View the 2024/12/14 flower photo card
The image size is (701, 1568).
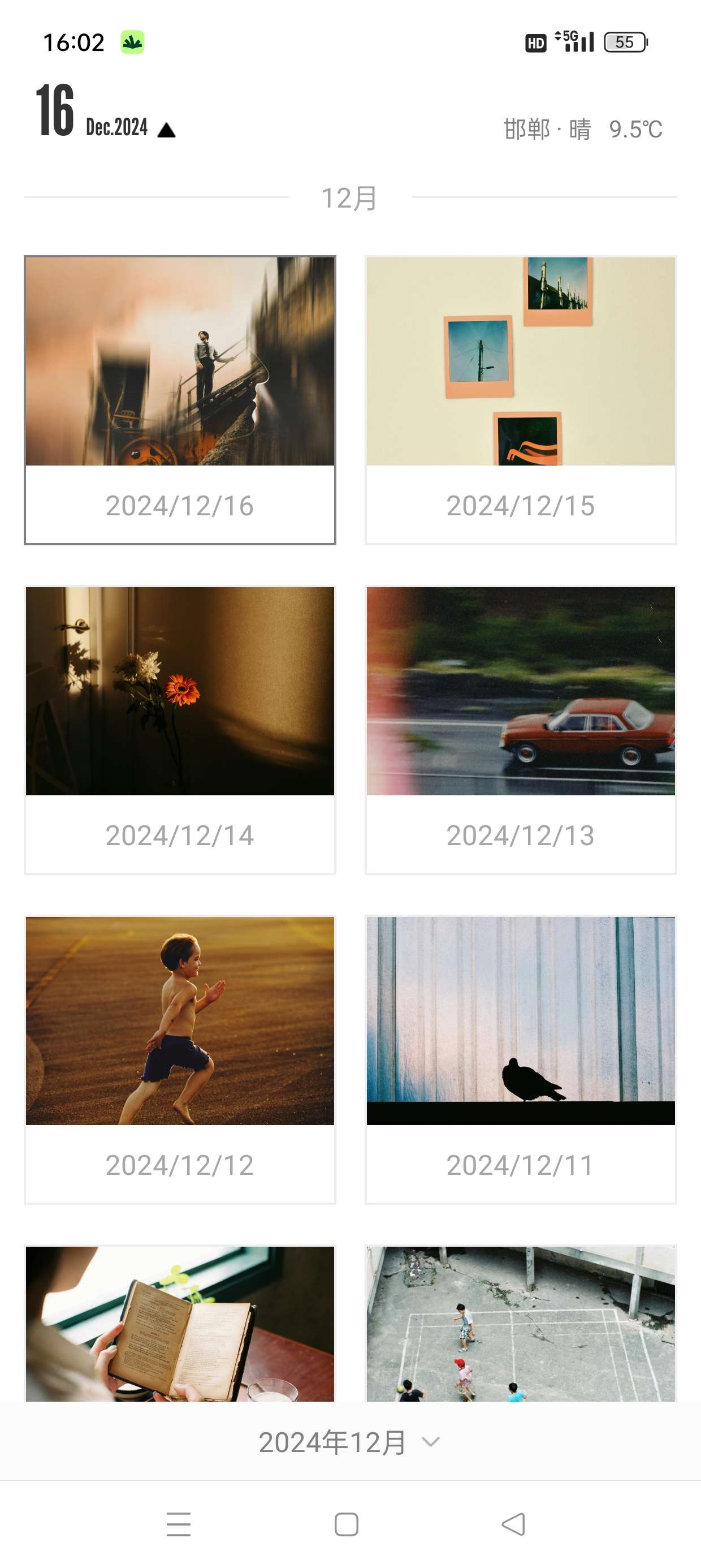(x=180, y=729)
